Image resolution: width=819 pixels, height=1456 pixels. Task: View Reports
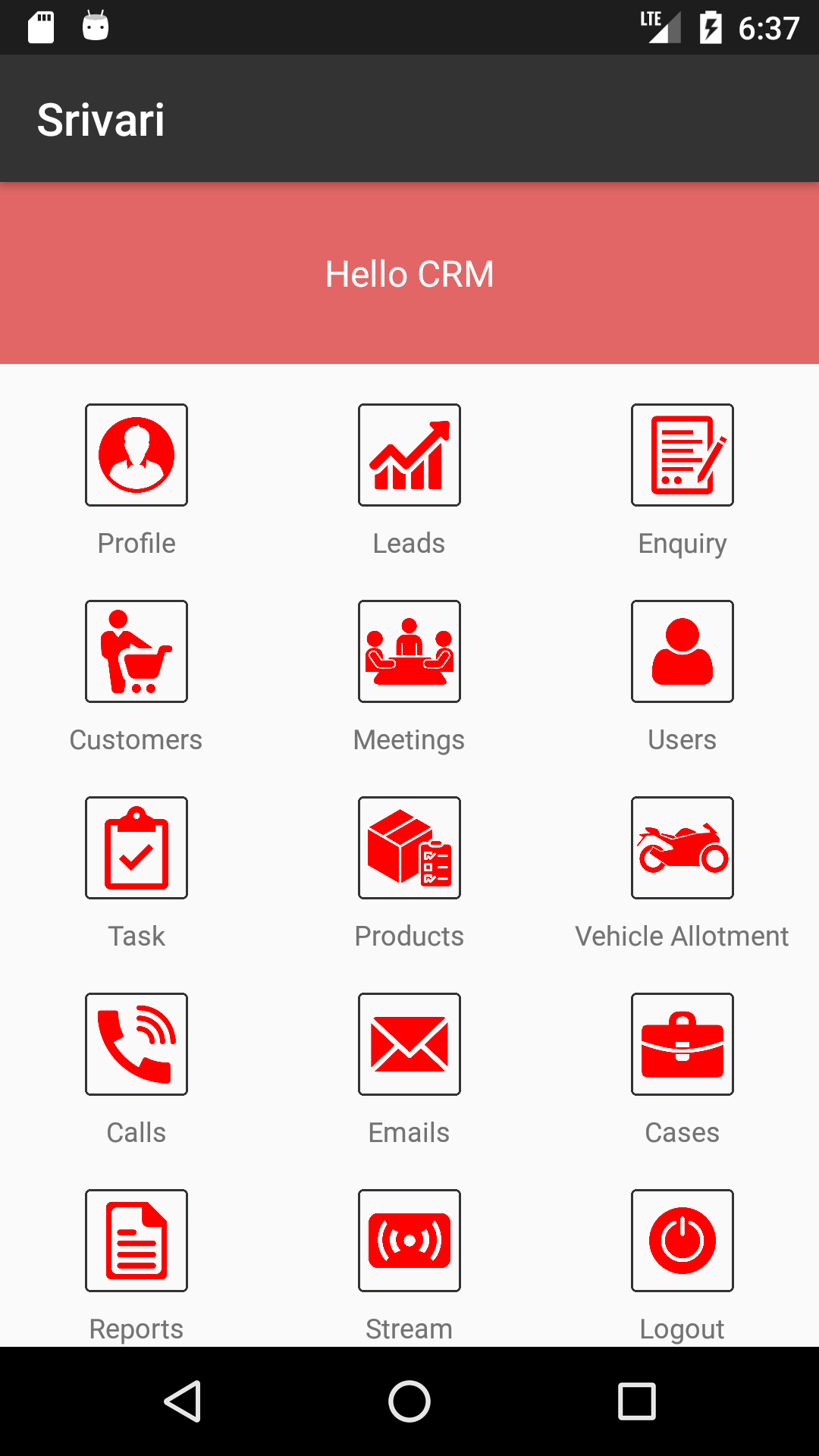click(x=136, y=1241)
